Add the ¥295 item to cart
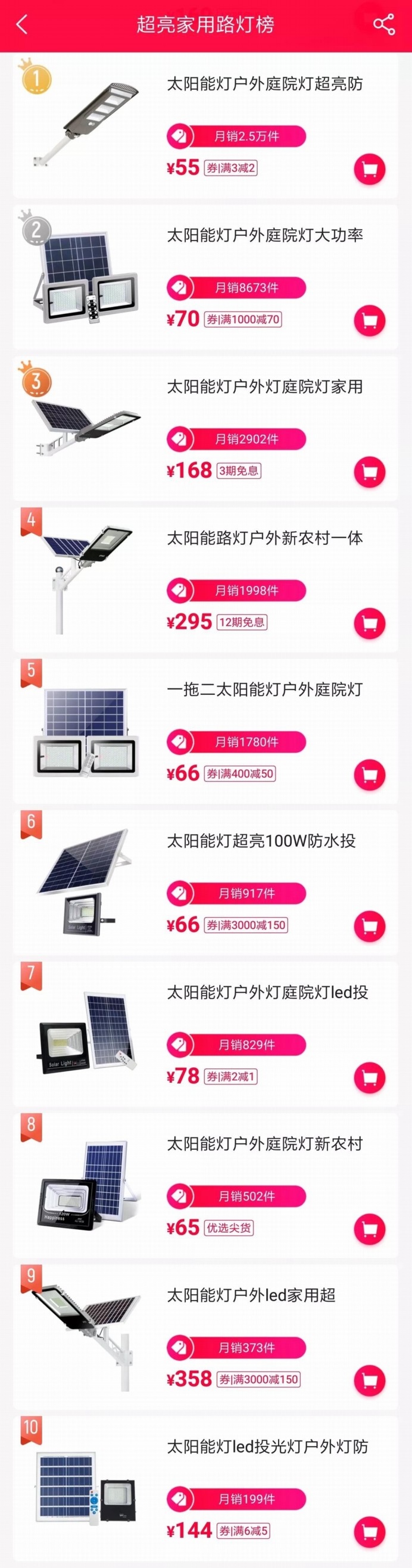This screenshot has width=412, height=1568. click(x=369, y=624)
